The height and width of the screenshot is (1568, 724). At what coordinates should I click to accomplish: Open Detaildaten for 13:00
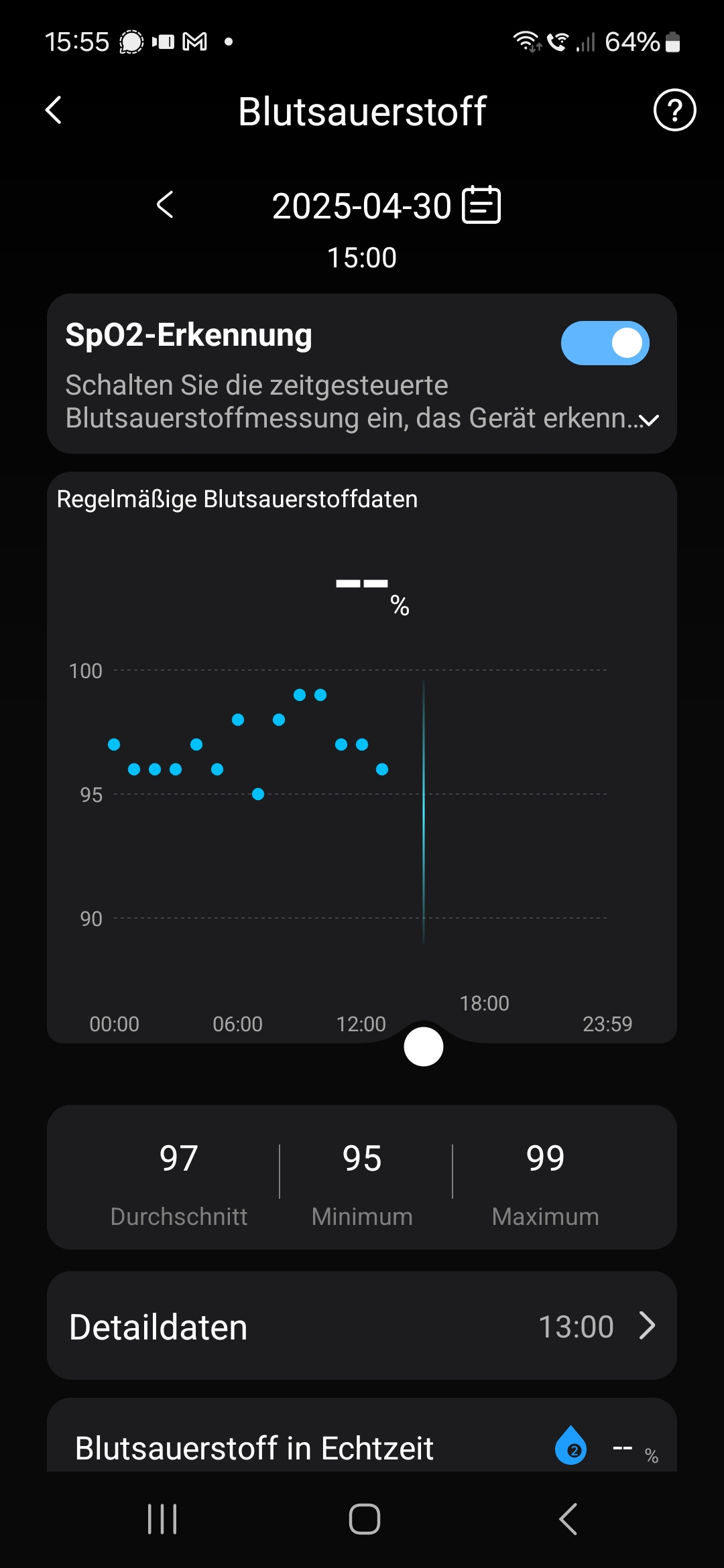tap(362, 1326)
